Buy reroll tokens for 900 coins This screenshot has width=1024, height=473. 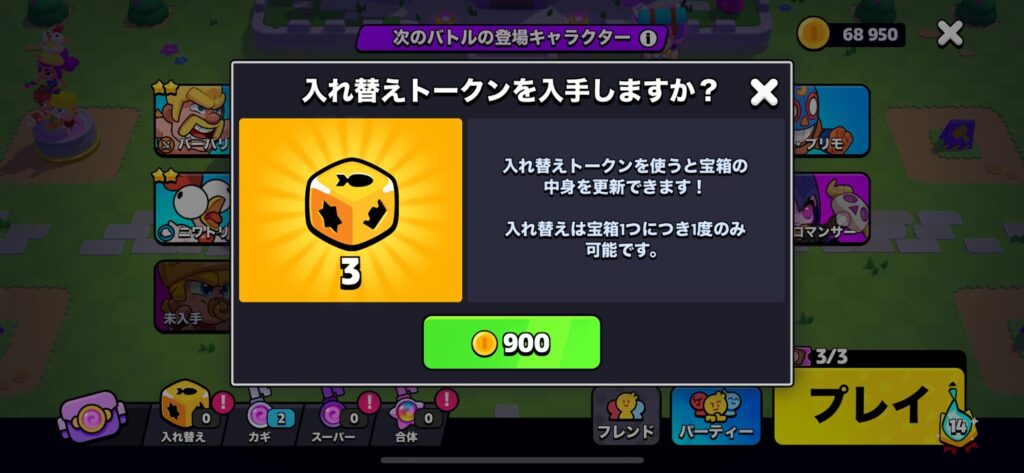click(511, 343)
